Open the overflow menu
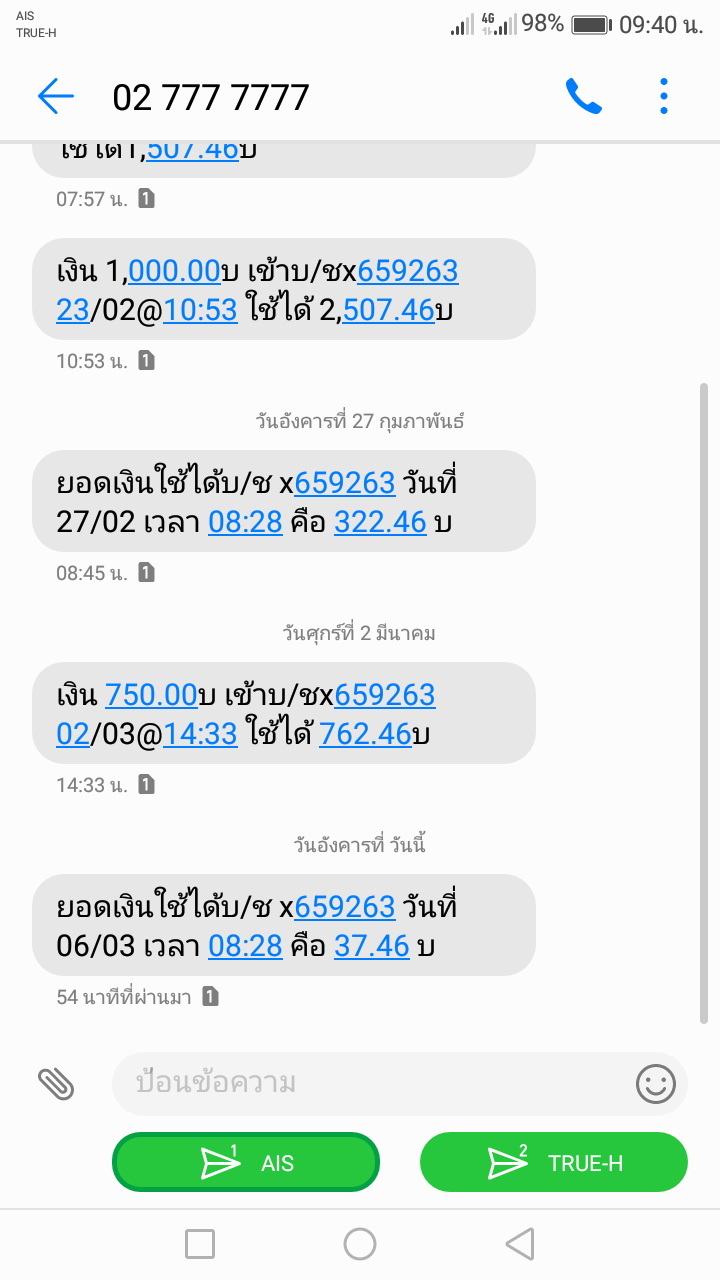 663,96
